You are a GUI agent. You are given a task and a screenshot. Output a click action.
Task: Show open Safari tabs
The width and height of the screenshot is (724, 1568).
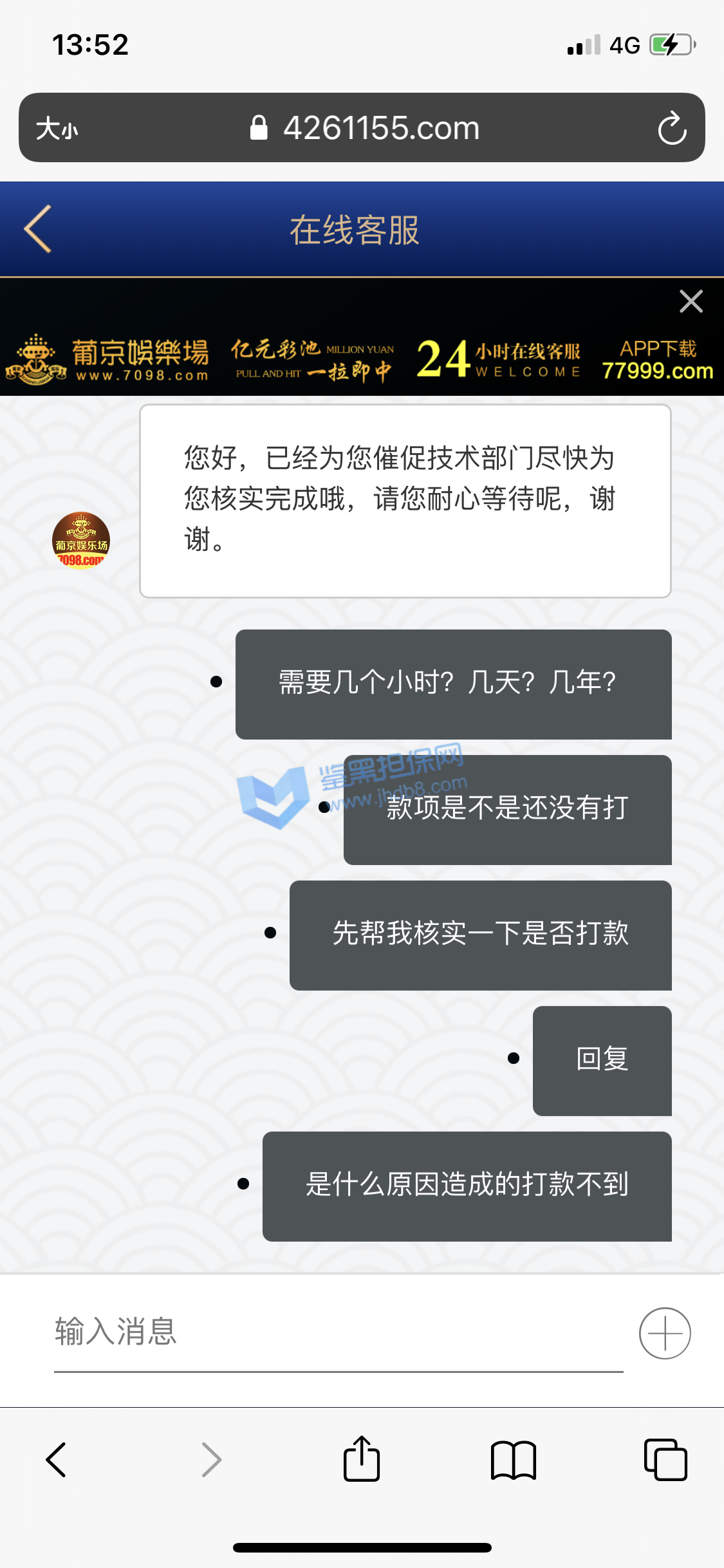tap(665, 1459)
